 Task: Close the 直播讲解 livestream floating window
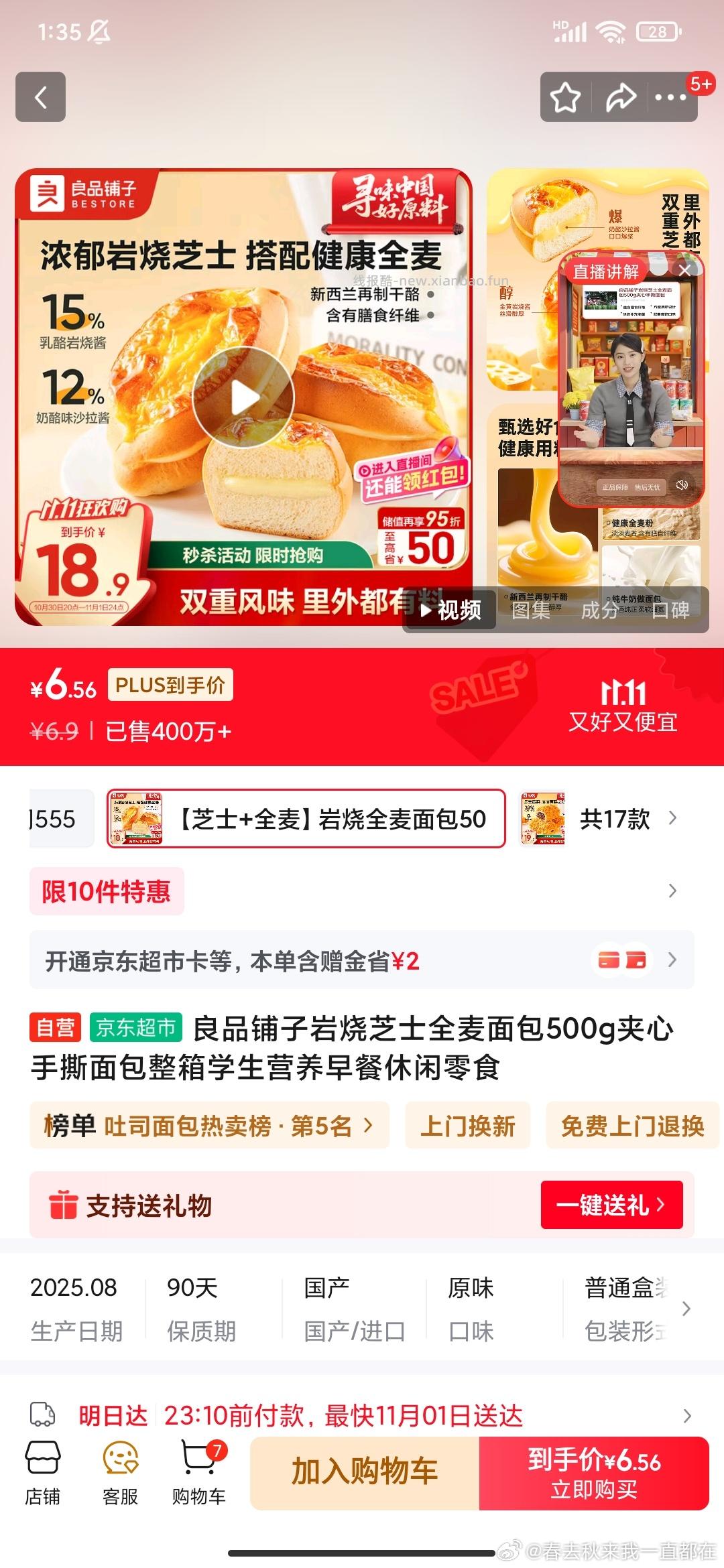(x=683, y=269)
